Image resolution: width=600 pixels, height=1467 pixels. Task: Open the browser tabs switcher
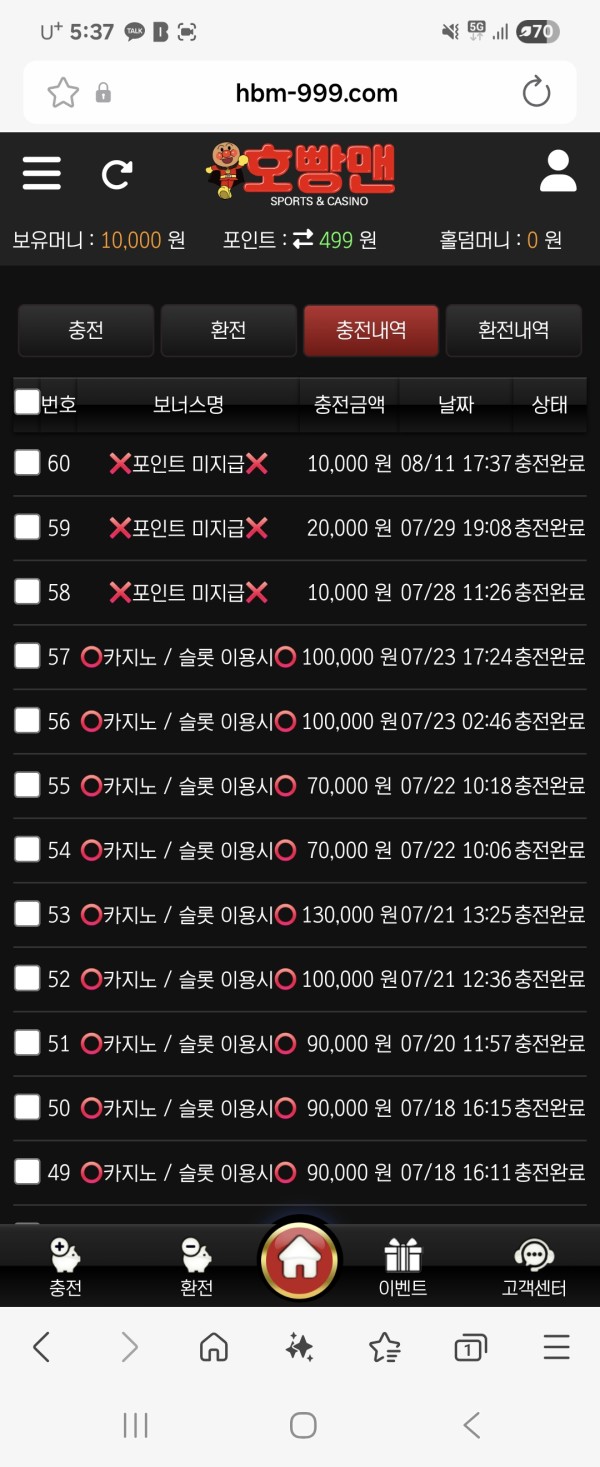469,1348
